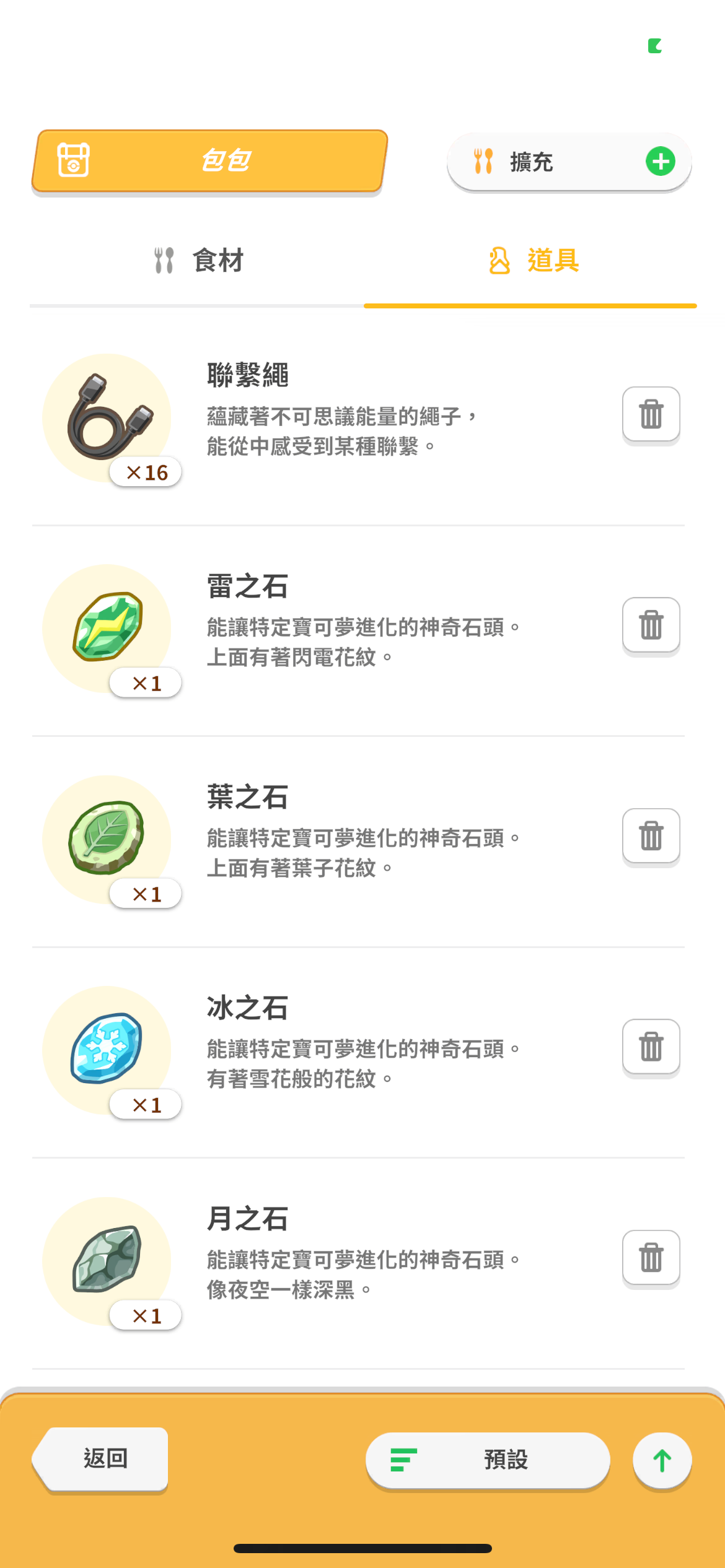This screenshot has width=725, height=1568.
Task: Tap the 擴充 expand bag button
Action: [569, 162]
